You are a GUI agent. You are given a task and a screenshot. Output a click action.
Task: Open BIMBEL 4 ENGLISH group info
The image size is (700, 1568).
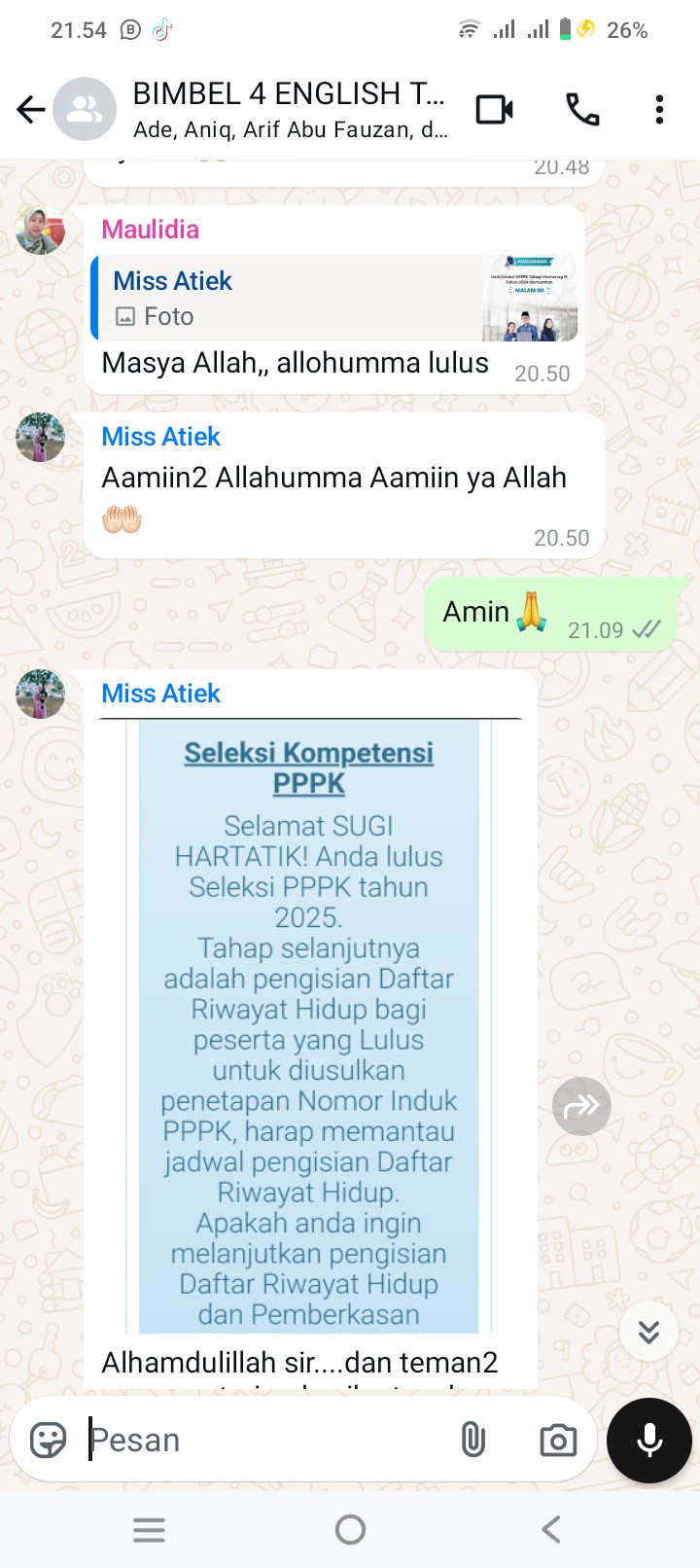(x=290, y=109)
